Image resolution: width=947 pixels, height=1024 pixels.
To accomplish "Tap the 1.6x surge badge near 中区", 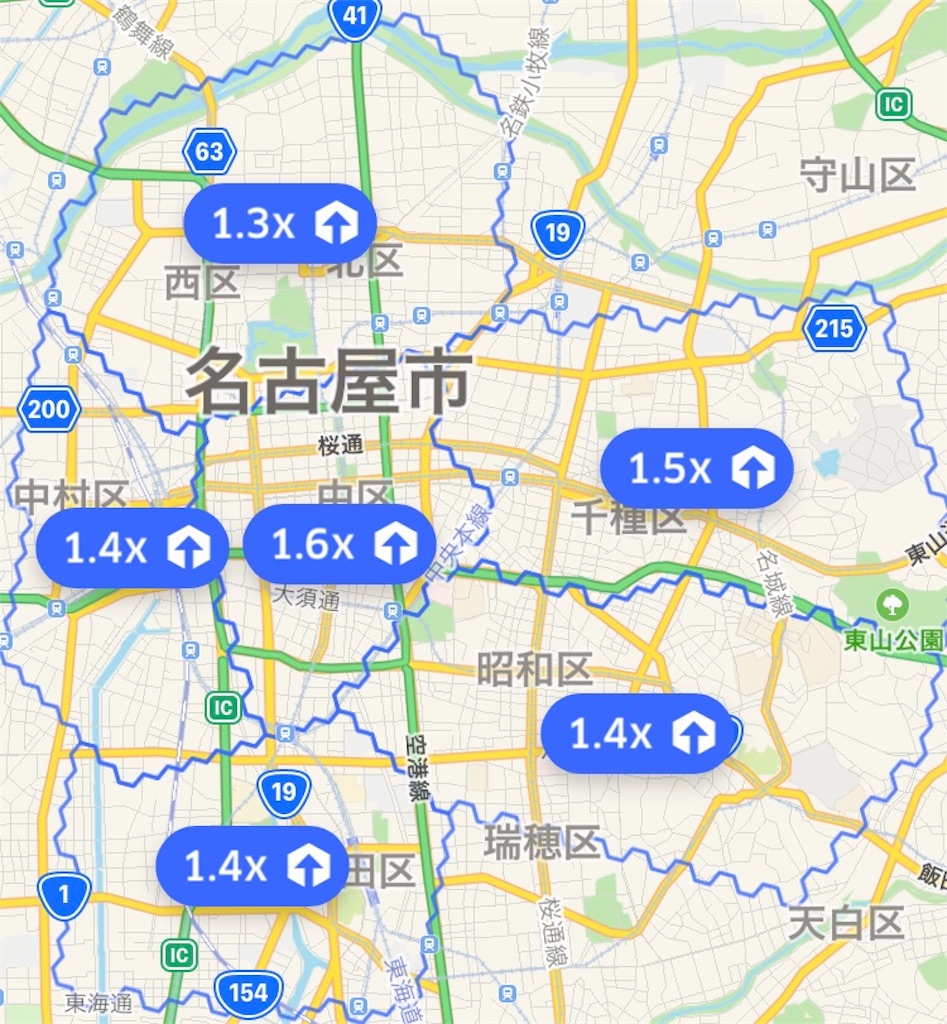I will point(340,545).
